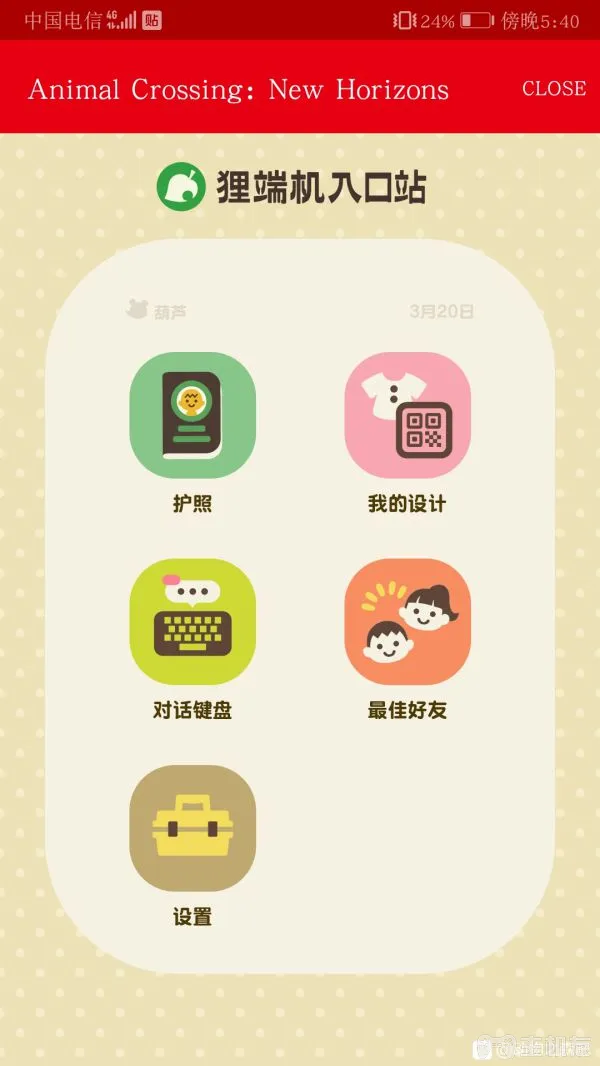Open 我的设计 custom designs
The height and width of the screenshot is (1066, 600).
pos(407,415)
